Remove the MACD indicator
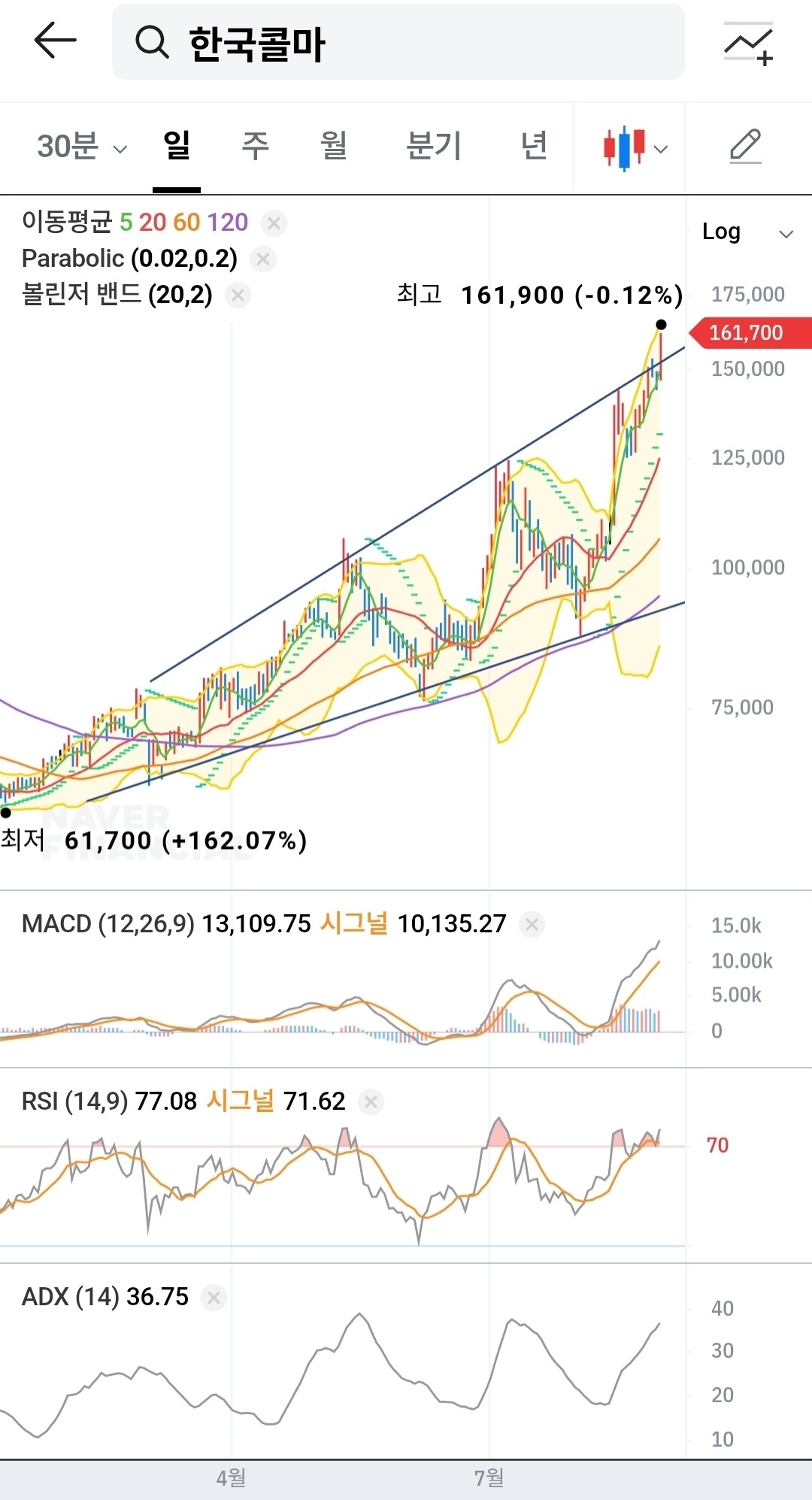The image size is (812, 1500). (532, 924)
